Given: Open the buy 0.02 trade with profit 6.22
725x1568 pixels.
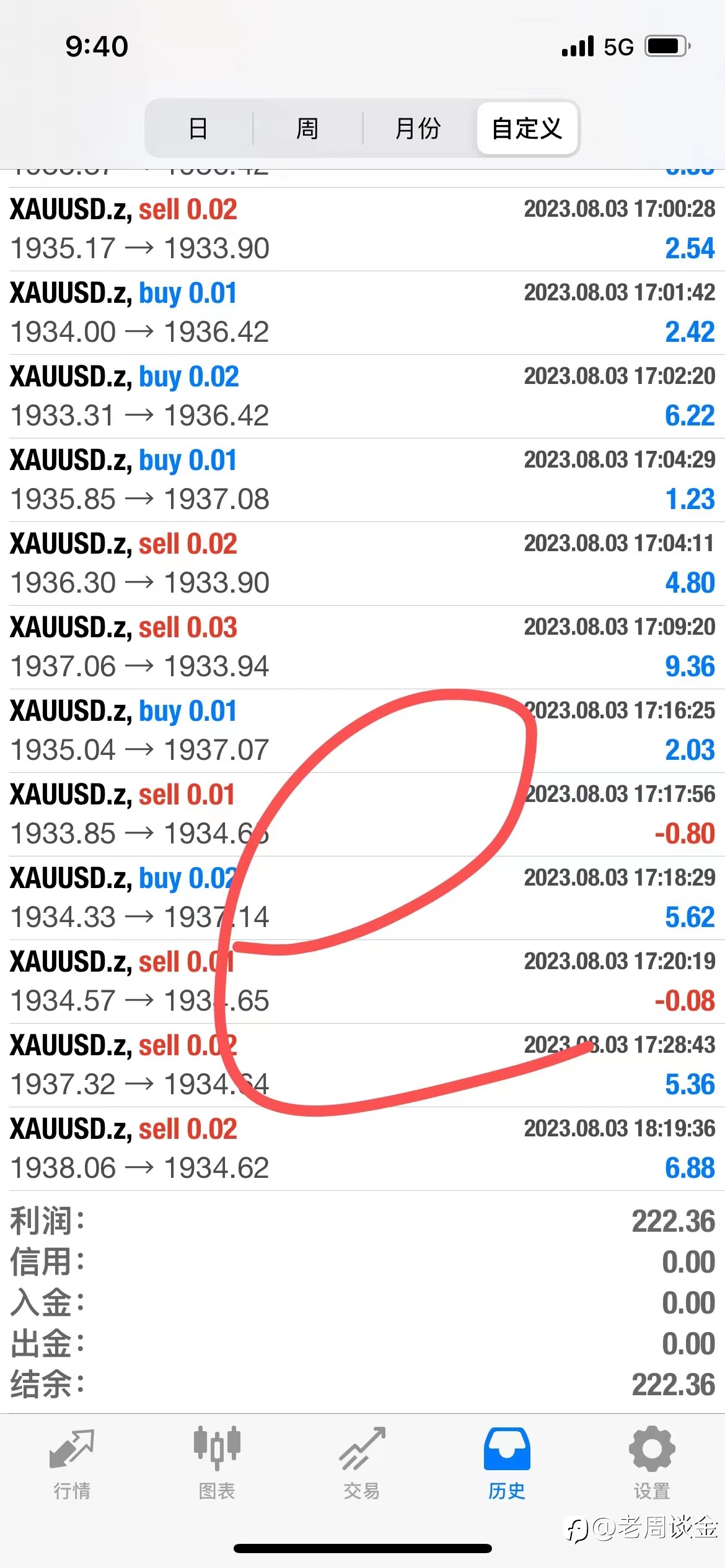Looking at the screenshot, I should [x=362, y=396].
